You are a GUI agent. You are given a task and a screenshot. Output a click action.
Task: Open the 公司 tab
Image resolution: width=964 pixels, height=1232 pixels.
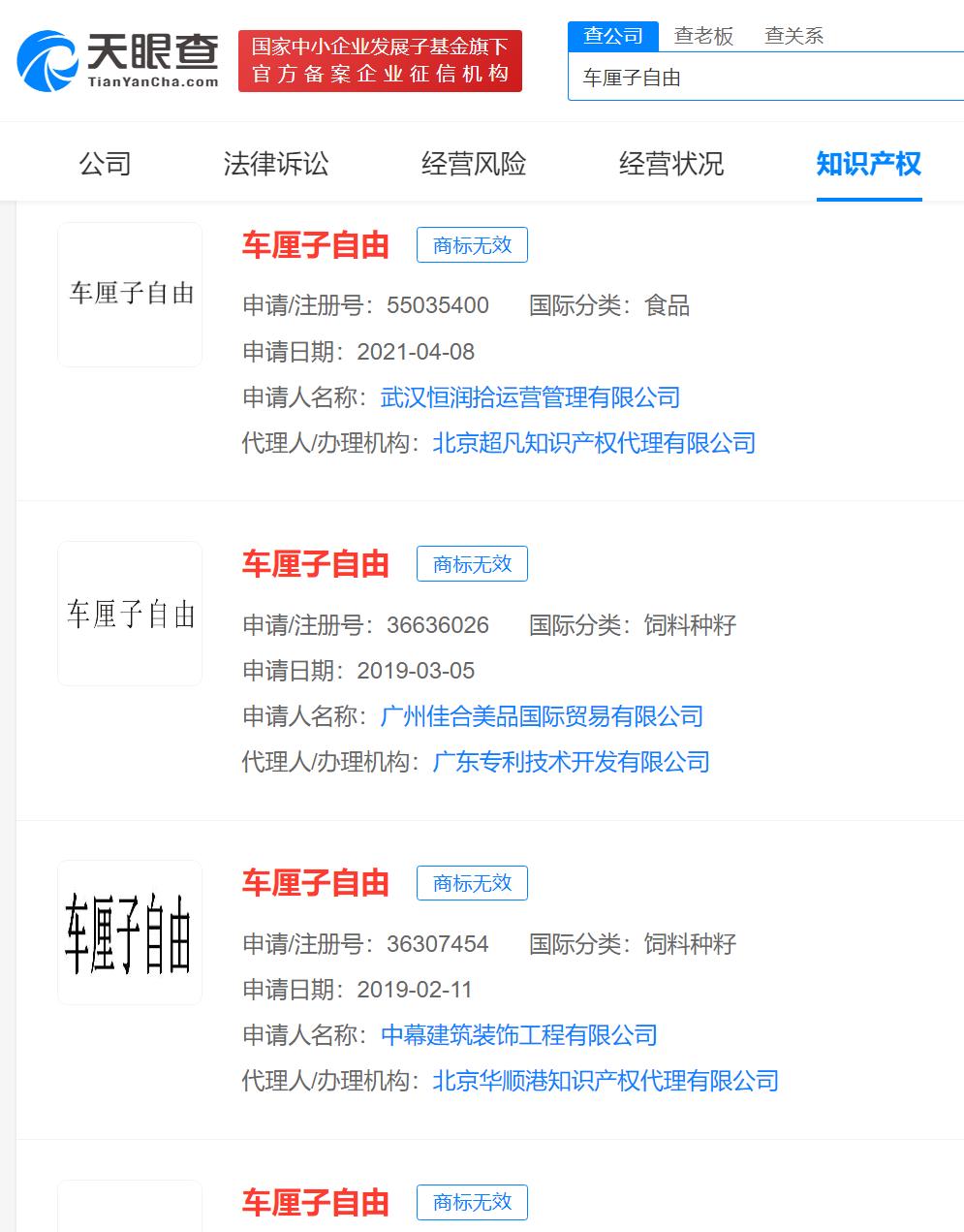[105, 163]
